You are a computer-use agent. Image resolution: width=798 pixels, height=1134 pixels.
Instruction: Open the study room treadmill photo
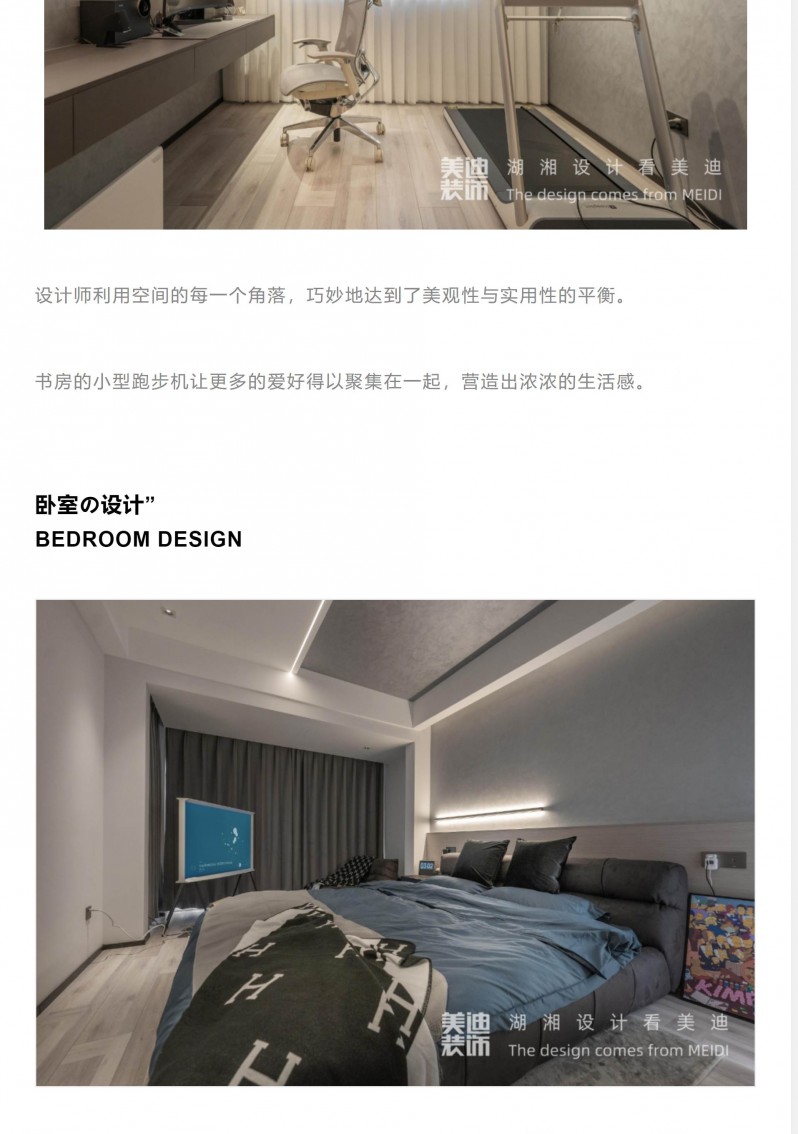[395, 113]
